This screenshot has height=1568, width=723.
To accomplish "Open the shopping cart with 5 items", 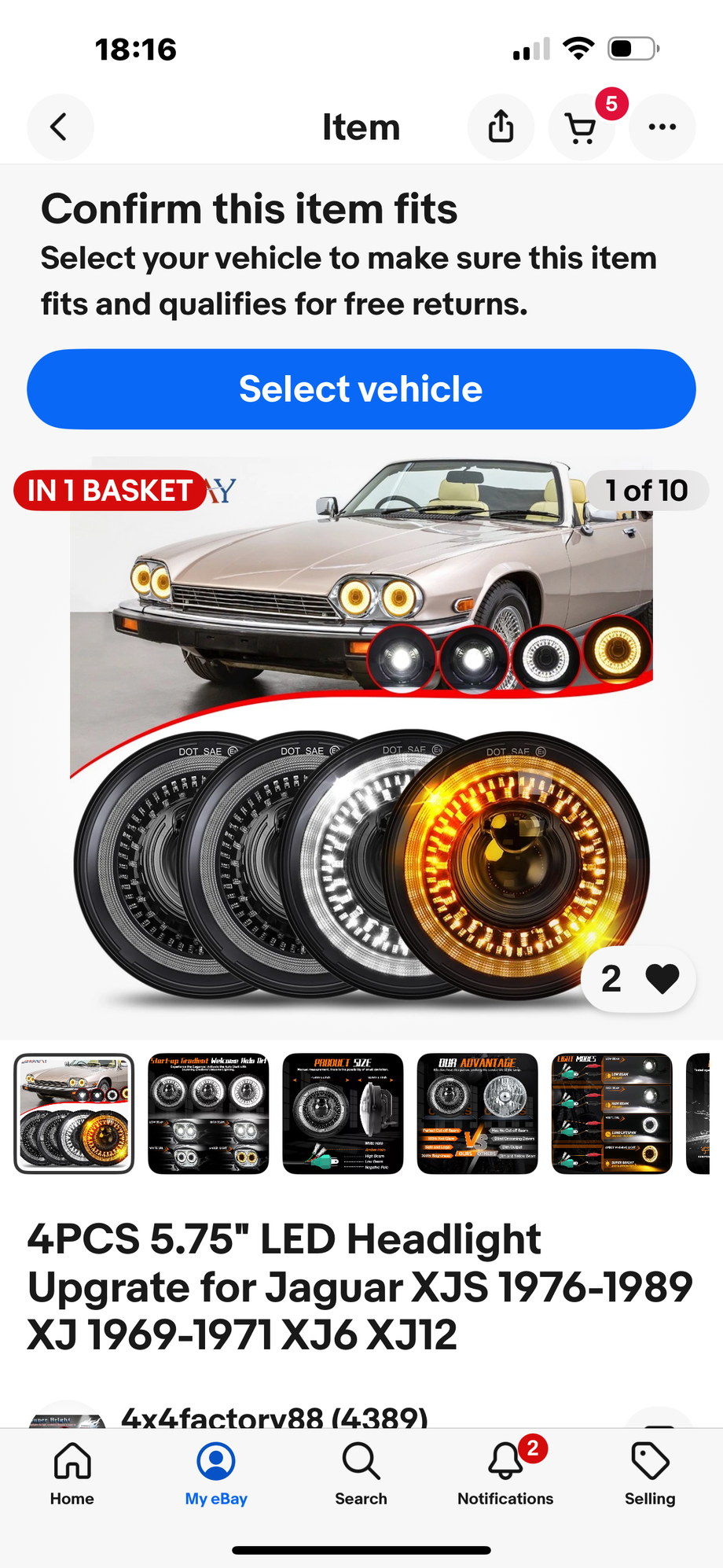I will point(582,127).
